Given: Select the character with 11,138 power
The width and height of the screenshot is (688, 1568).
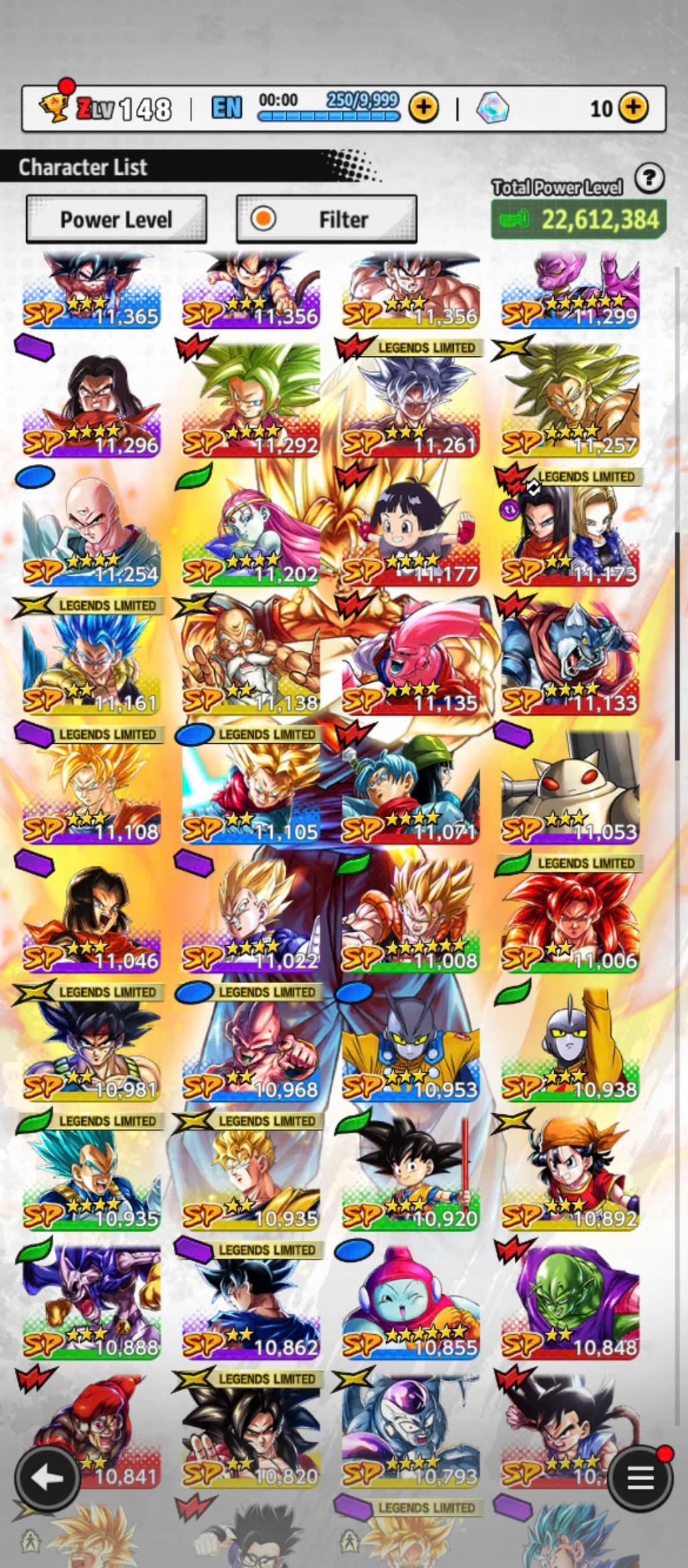Looking at the screenshot, I should [x=251, y=659].
